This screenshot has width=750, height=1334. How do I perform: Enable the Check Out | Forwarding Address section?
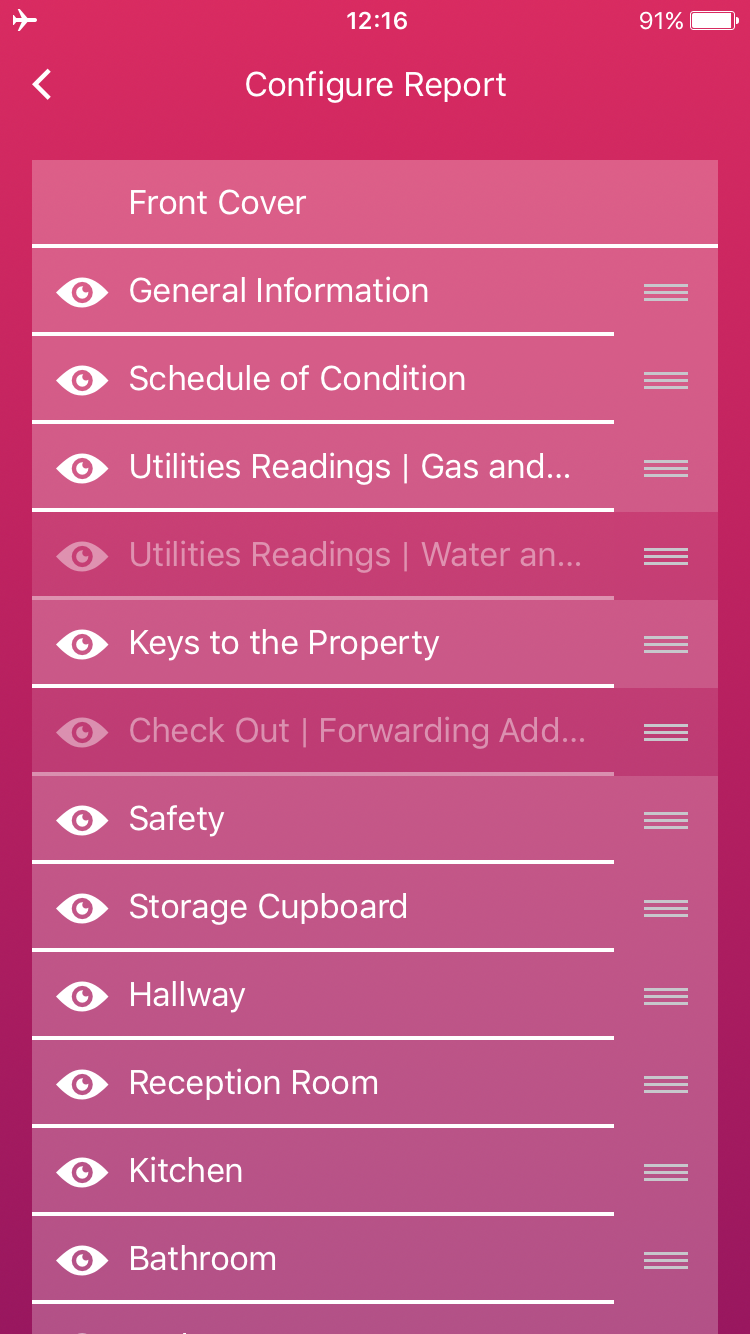click(x=82, y=732)
